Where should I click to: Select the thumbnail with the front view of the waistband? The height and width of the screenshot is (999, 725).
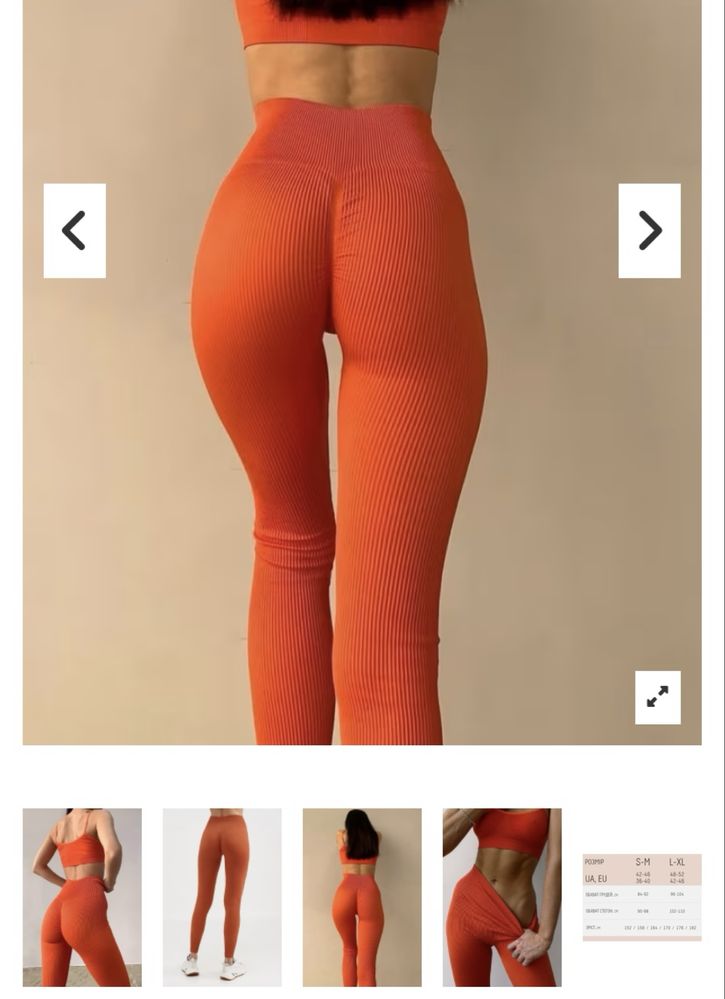pyautogui.click(x=502, y=897)
